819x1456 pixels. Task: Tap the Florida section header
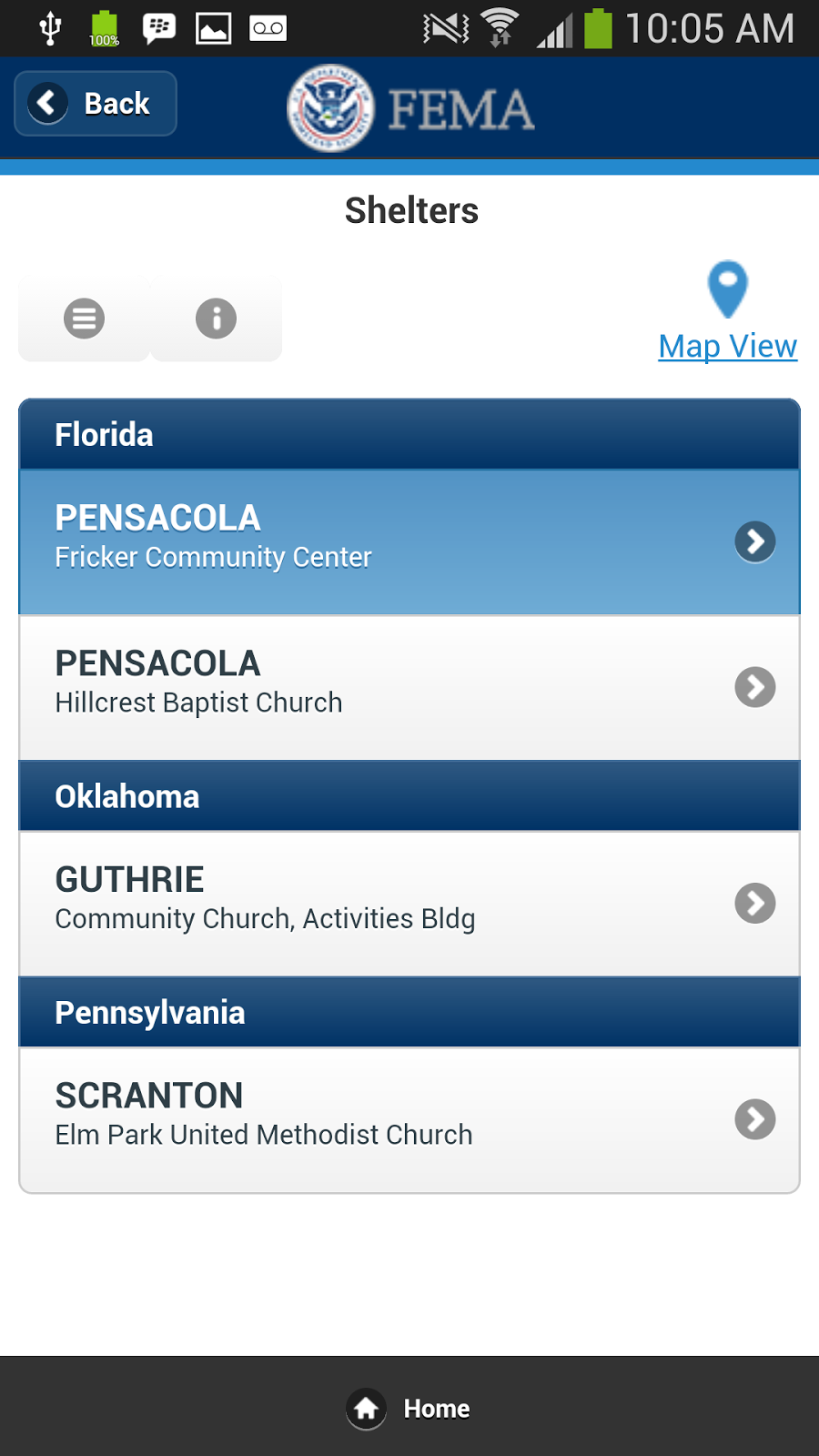tap(409, 434)
